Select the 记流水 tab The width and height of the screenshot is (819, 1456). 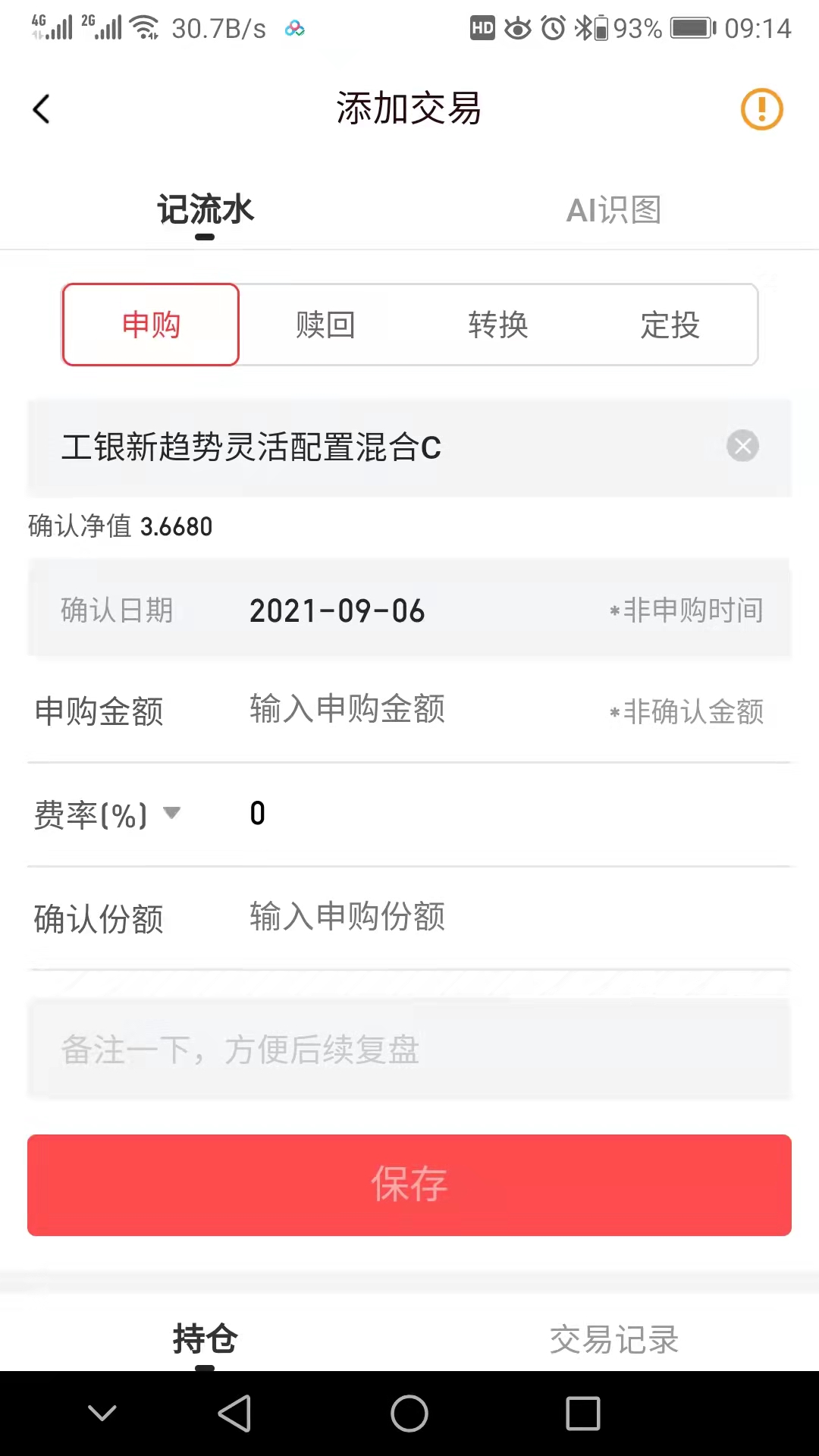(205, 210)
